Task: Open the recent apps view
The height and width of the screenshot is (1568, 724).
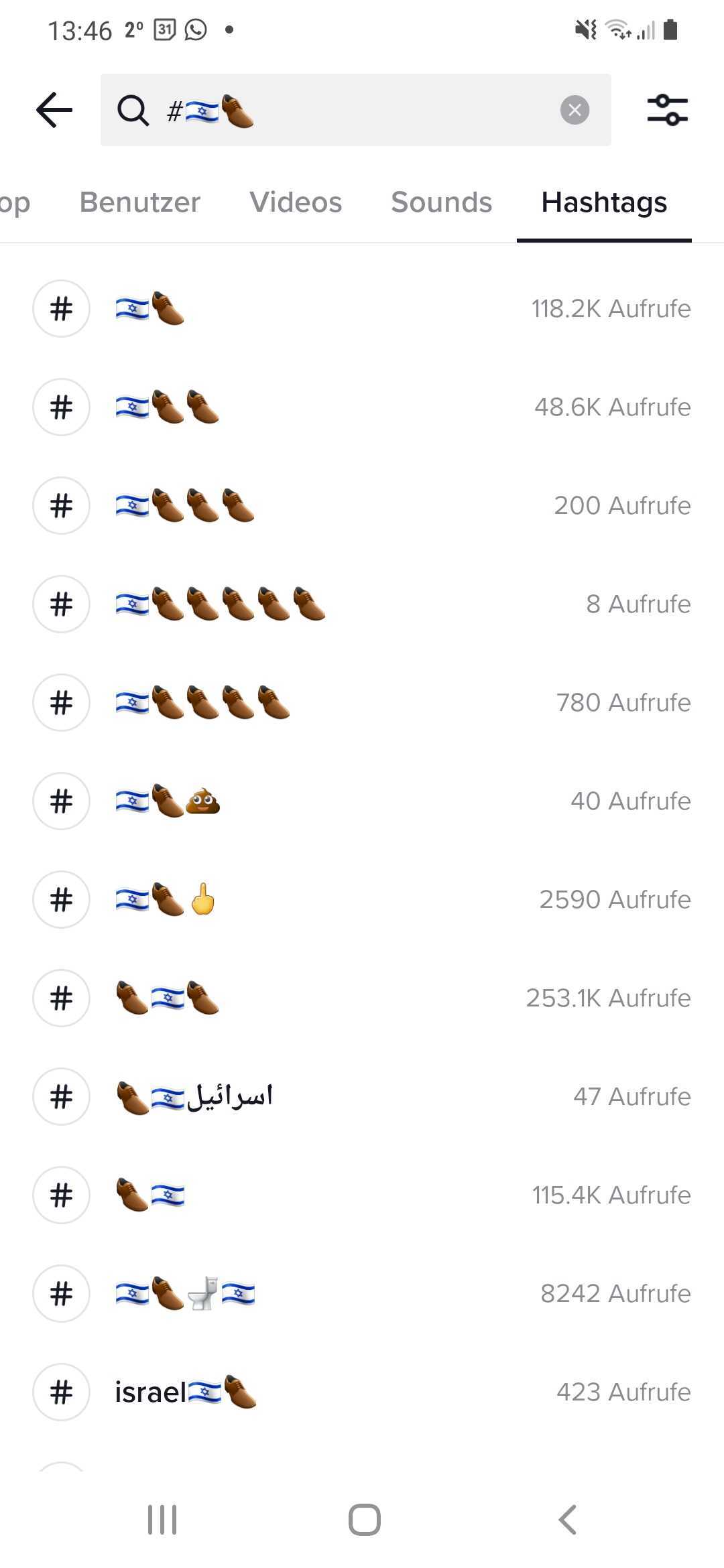Action: point(162,1520)
